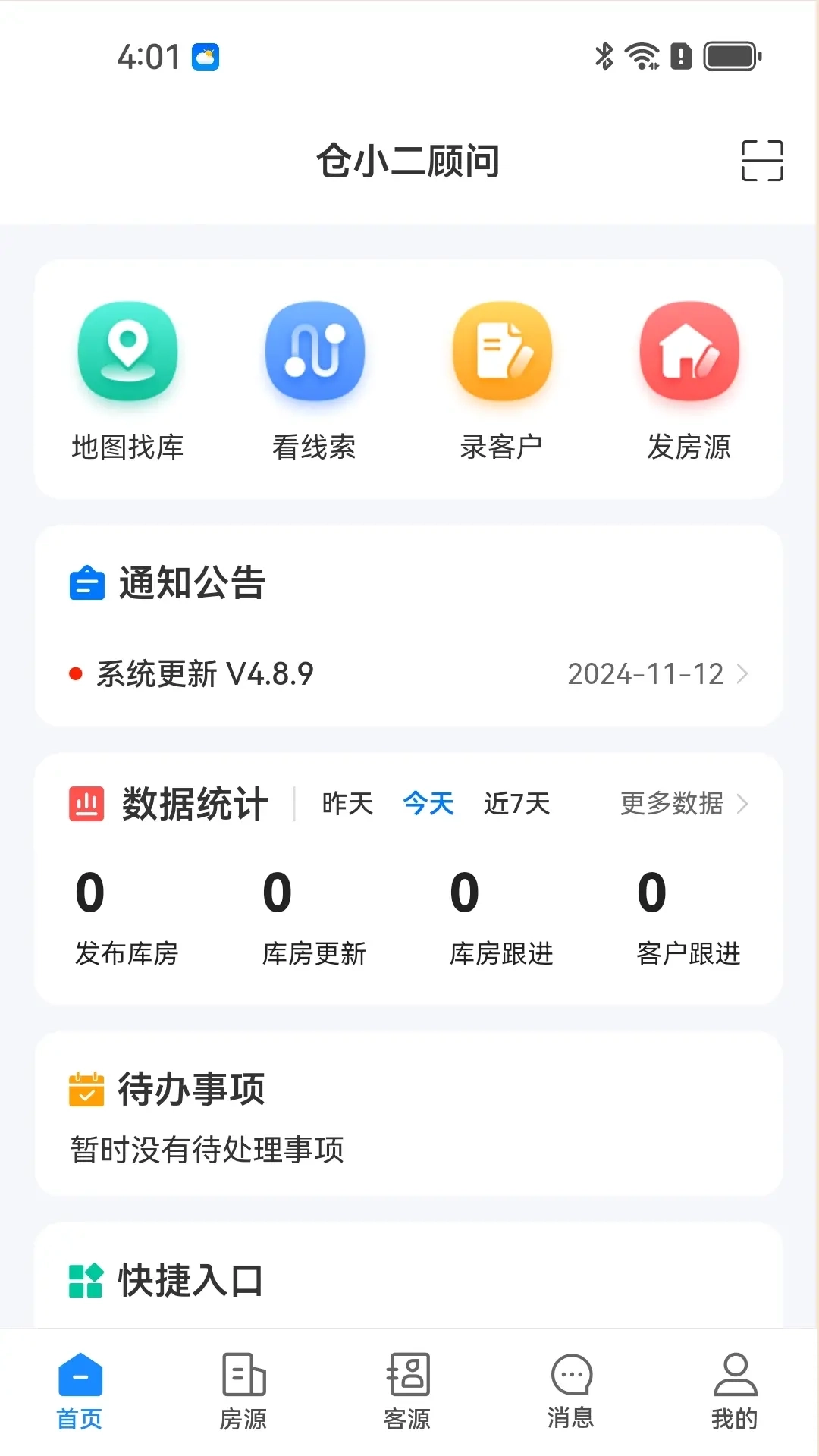This screenshot has width=819, height=1456.
Task: Open the 通知公告 announcements section icon
Action: [86, 584]
